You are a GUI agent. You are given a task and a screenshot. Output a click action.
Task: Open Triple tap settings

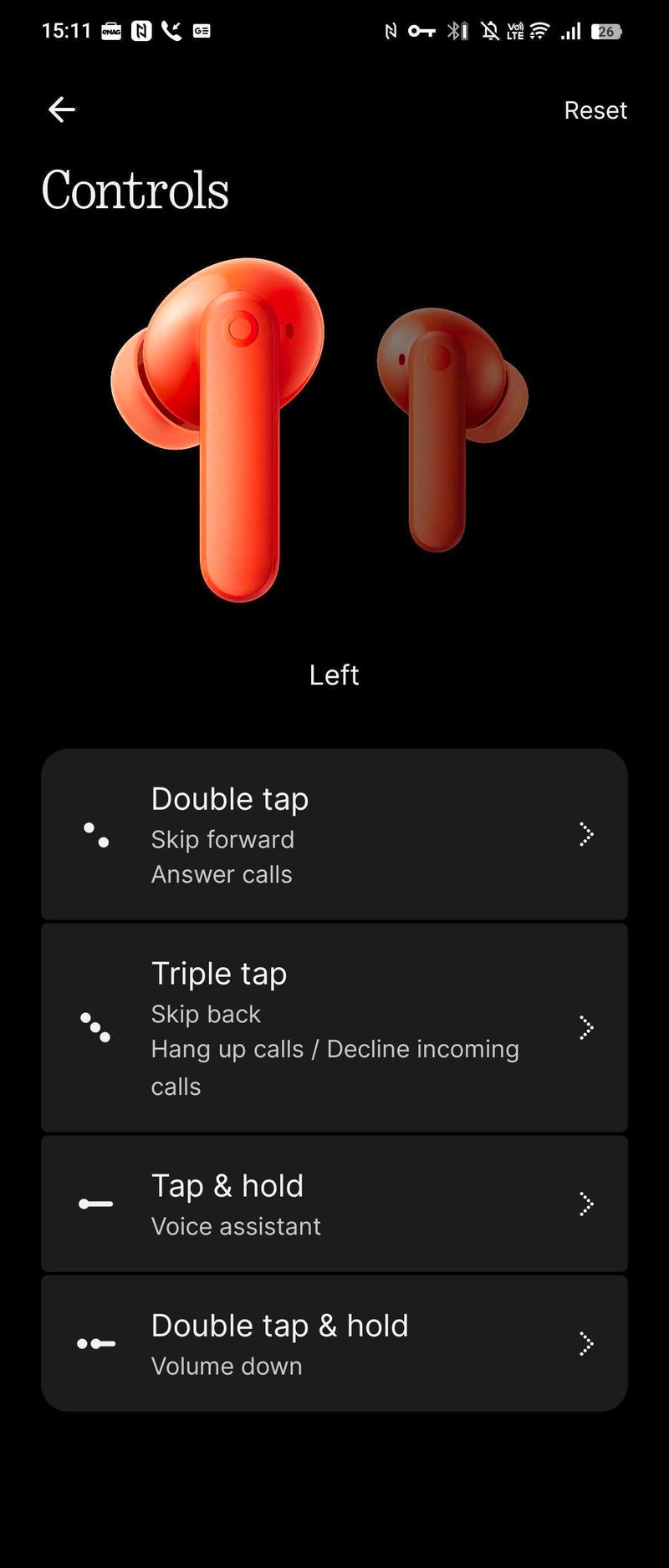point(334,1027)
